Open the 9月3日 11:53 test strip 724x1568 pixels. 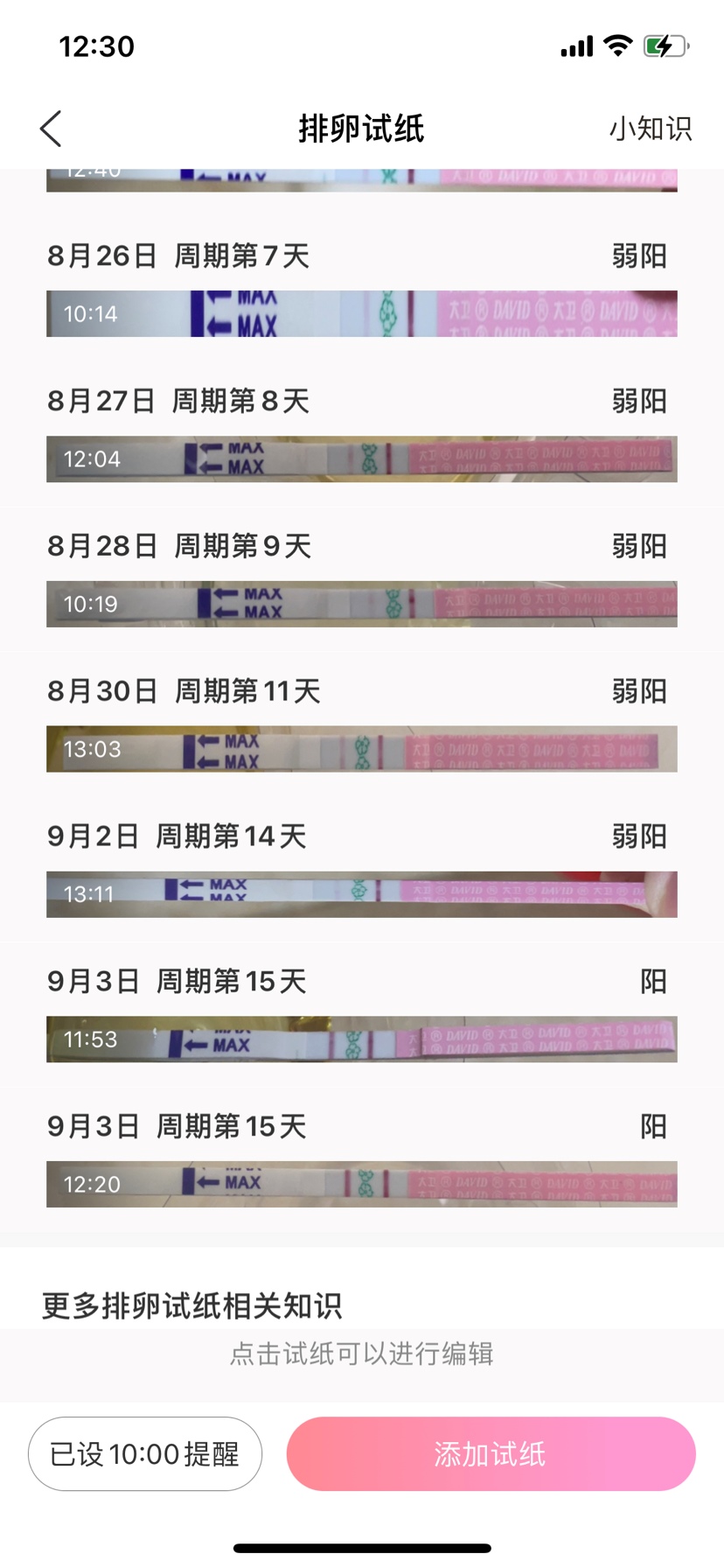click(361, 1039)
